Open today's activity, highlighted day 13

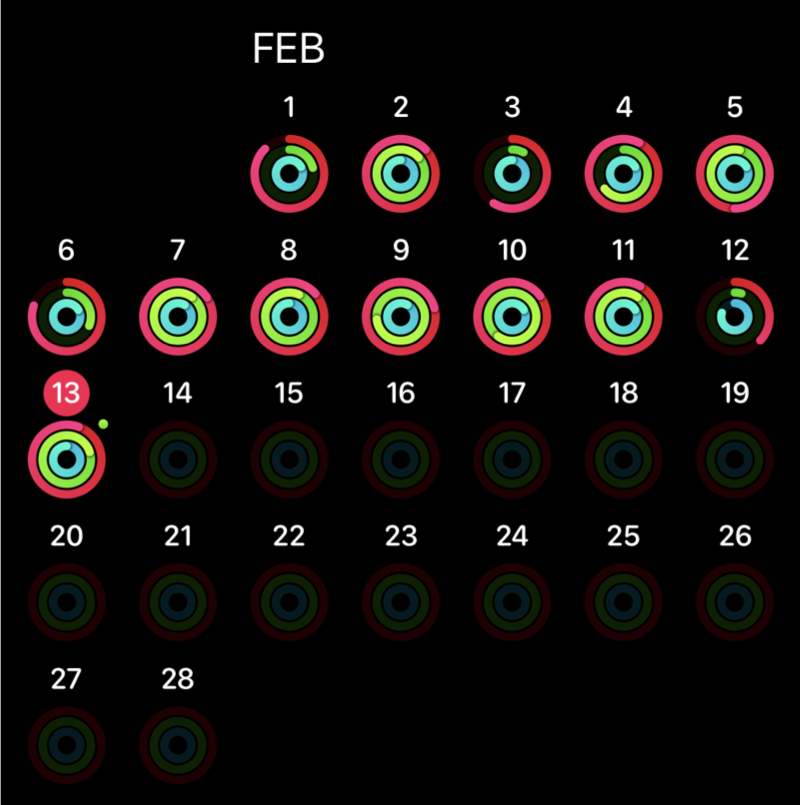[x=66, y=459]
